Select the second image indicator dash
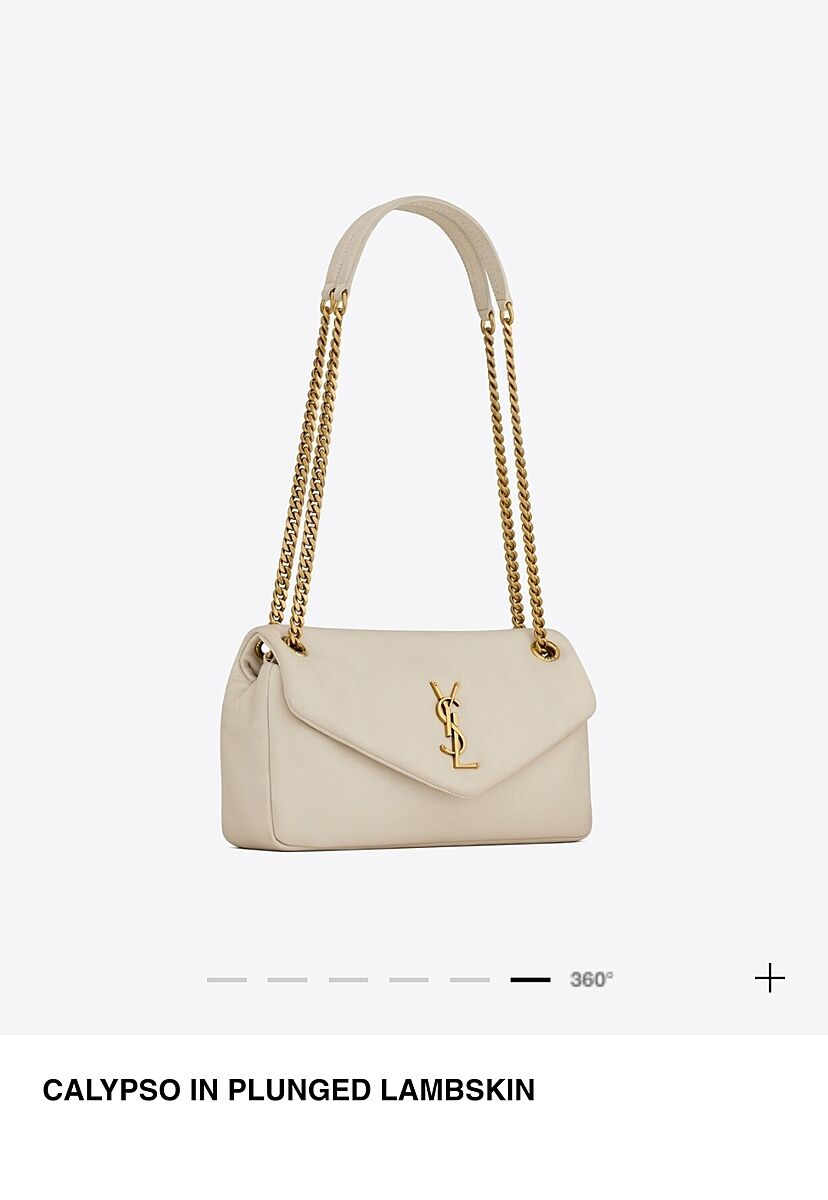 tap(287, 979)
